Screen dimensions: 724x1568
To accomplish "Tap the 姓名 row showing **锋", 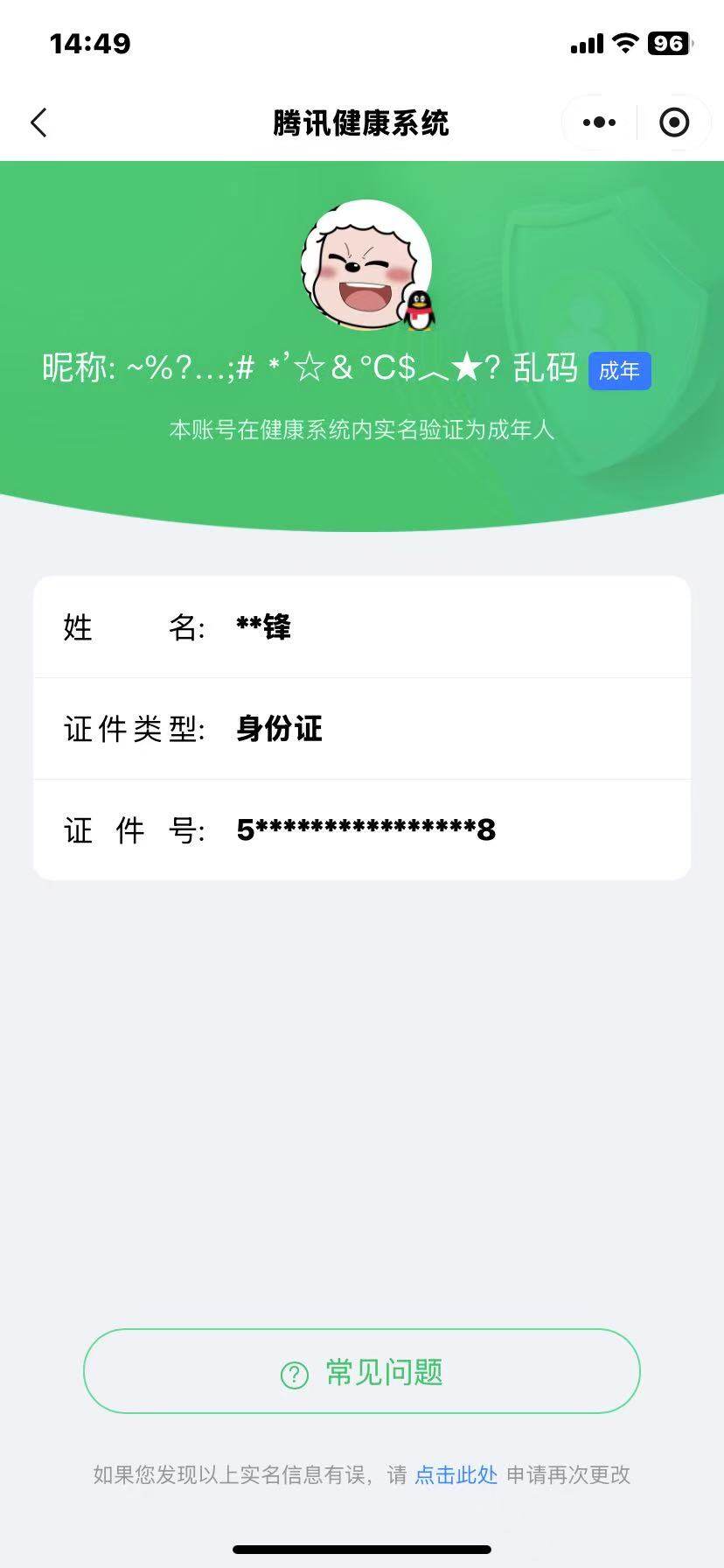I will coord(362,627).
